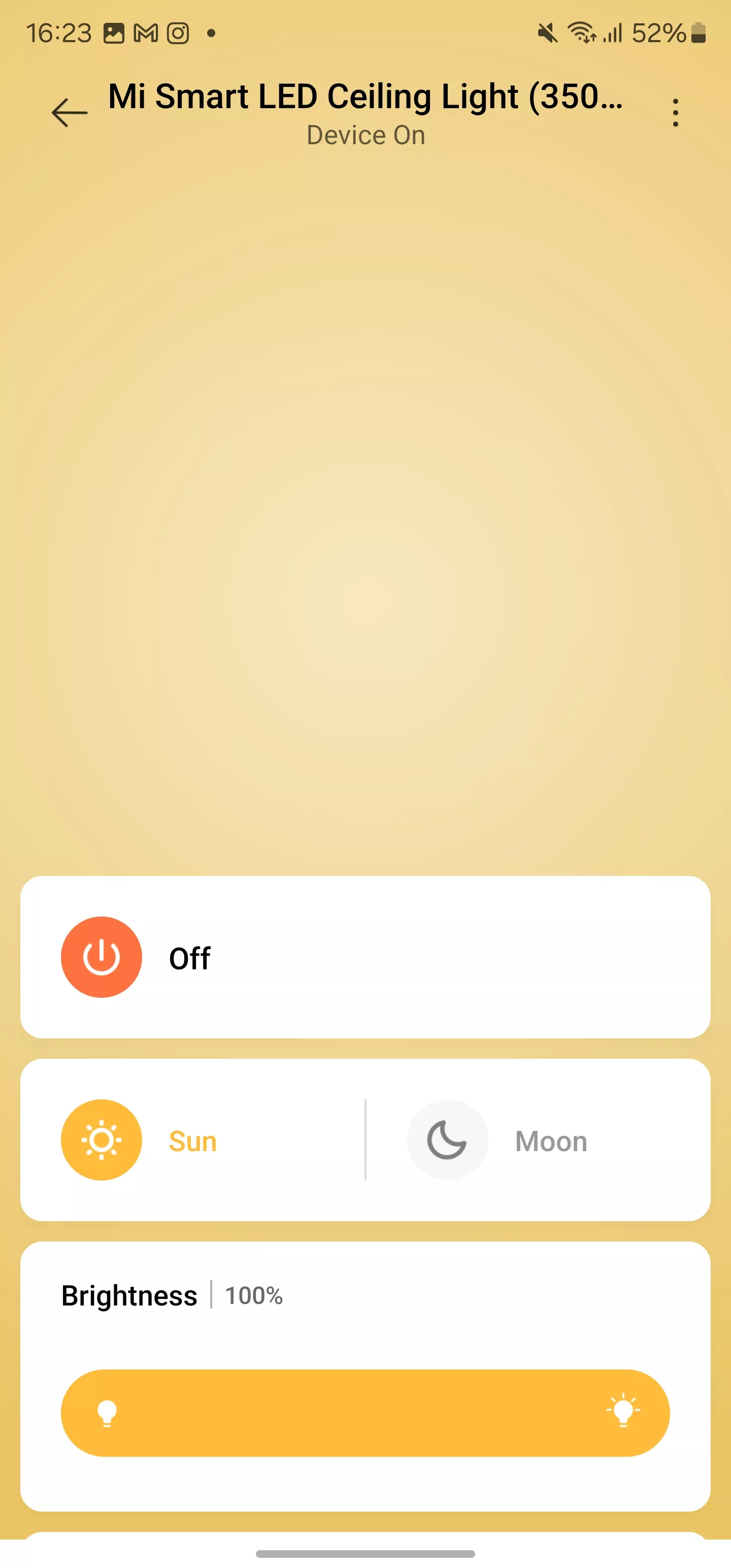Switch to Moon mode
The width and height of the screenshot is (731, 1568).
coord(448,1140)
